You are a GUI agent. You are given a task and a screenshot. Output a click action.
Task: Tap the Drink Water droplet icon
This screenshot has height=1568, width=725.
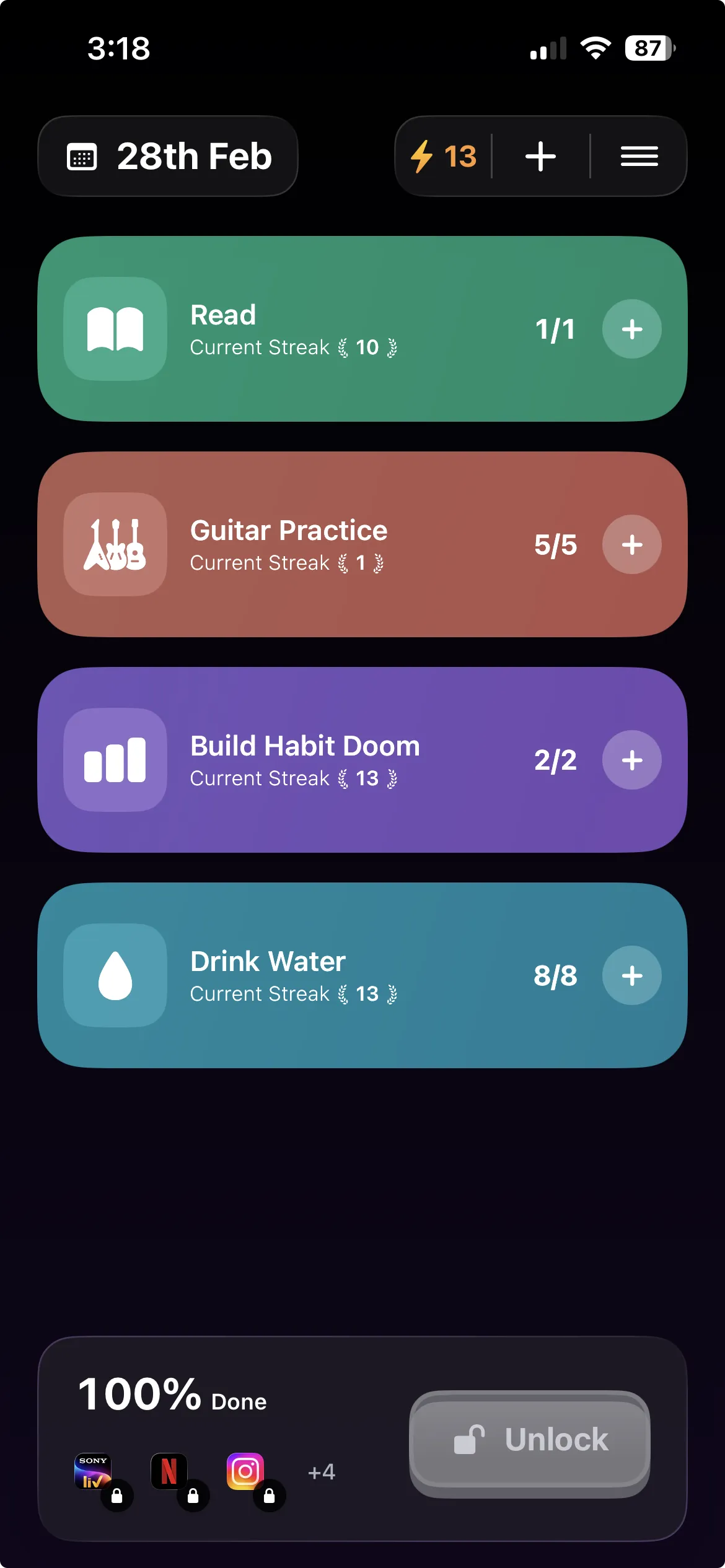114,975
